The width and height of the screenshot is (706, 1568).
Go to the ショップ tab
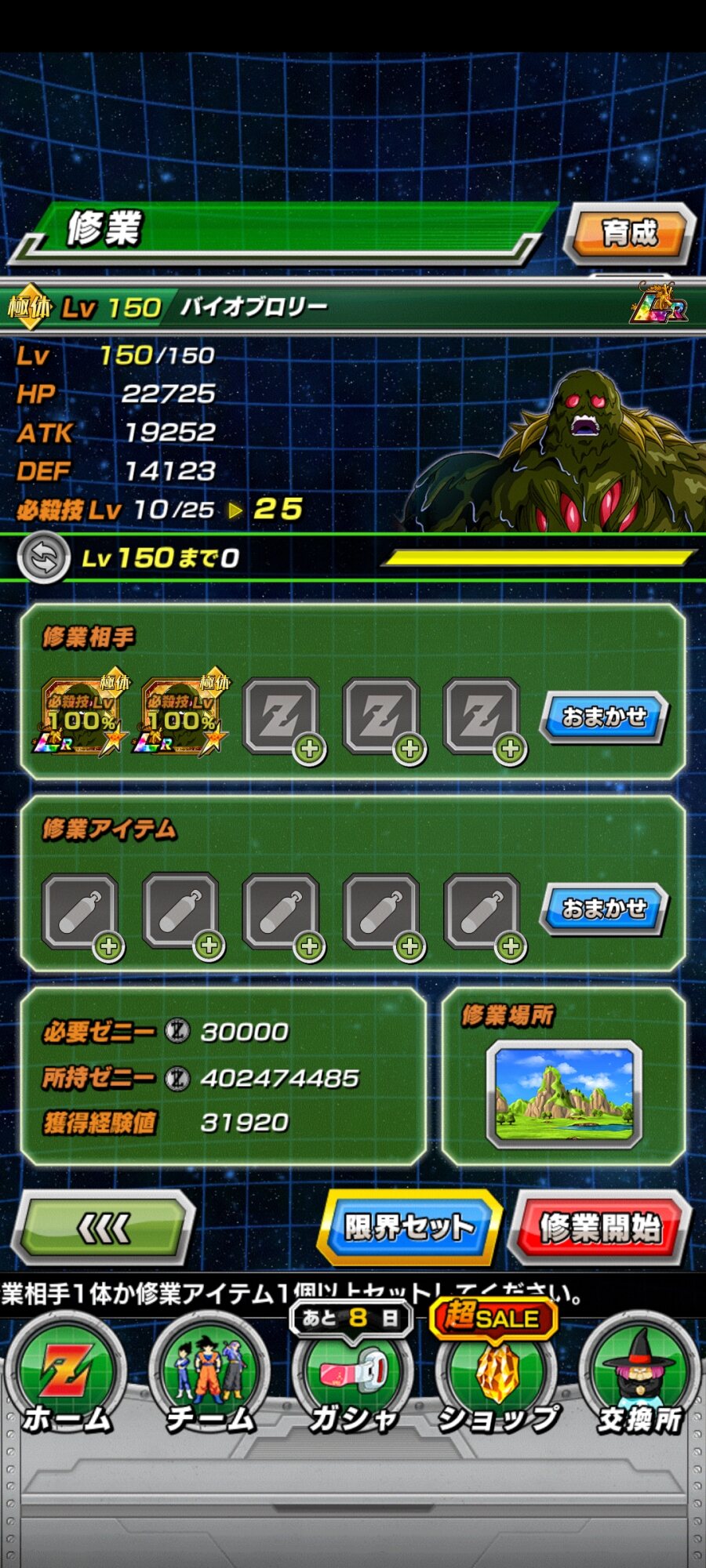pyautogui.click(x=497, y=1381)
